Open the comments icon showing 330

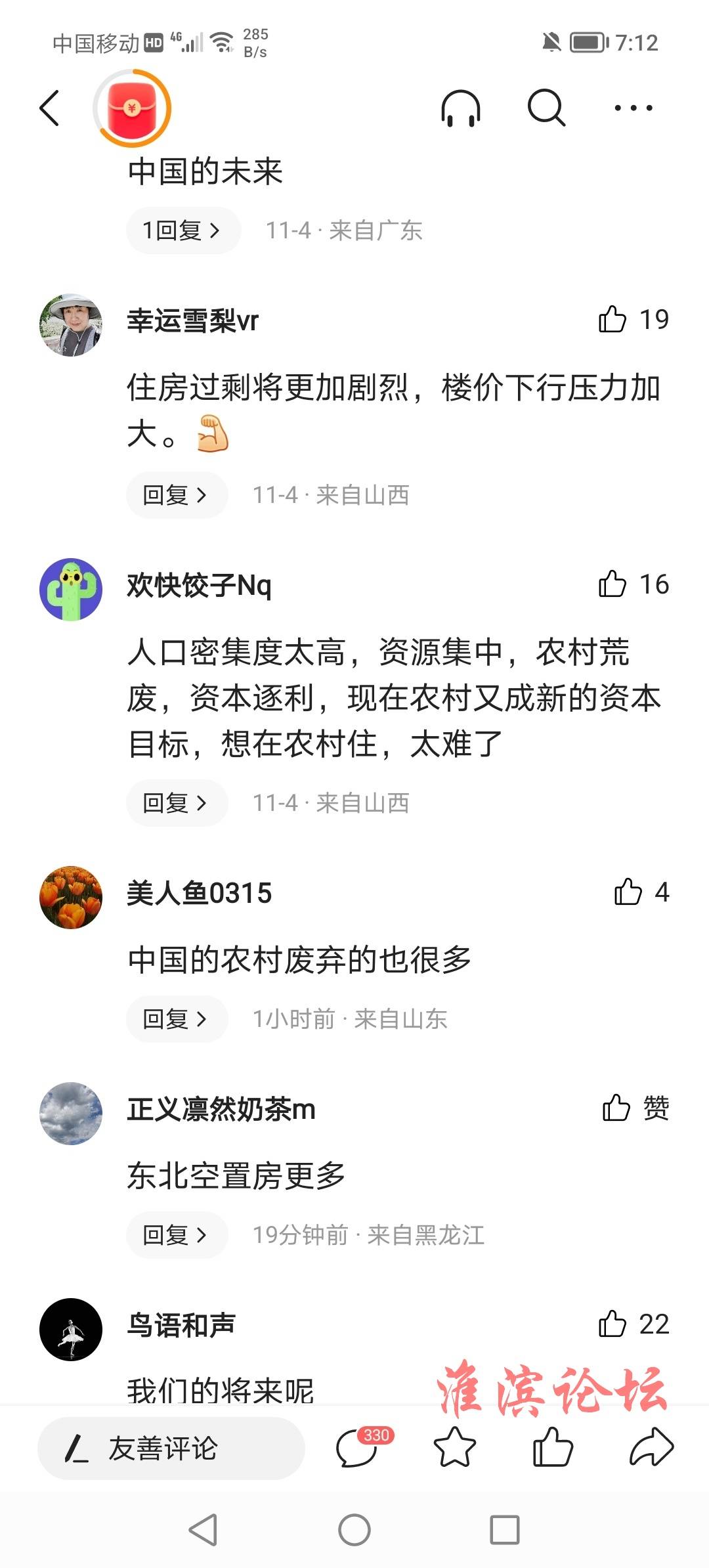358,1448
